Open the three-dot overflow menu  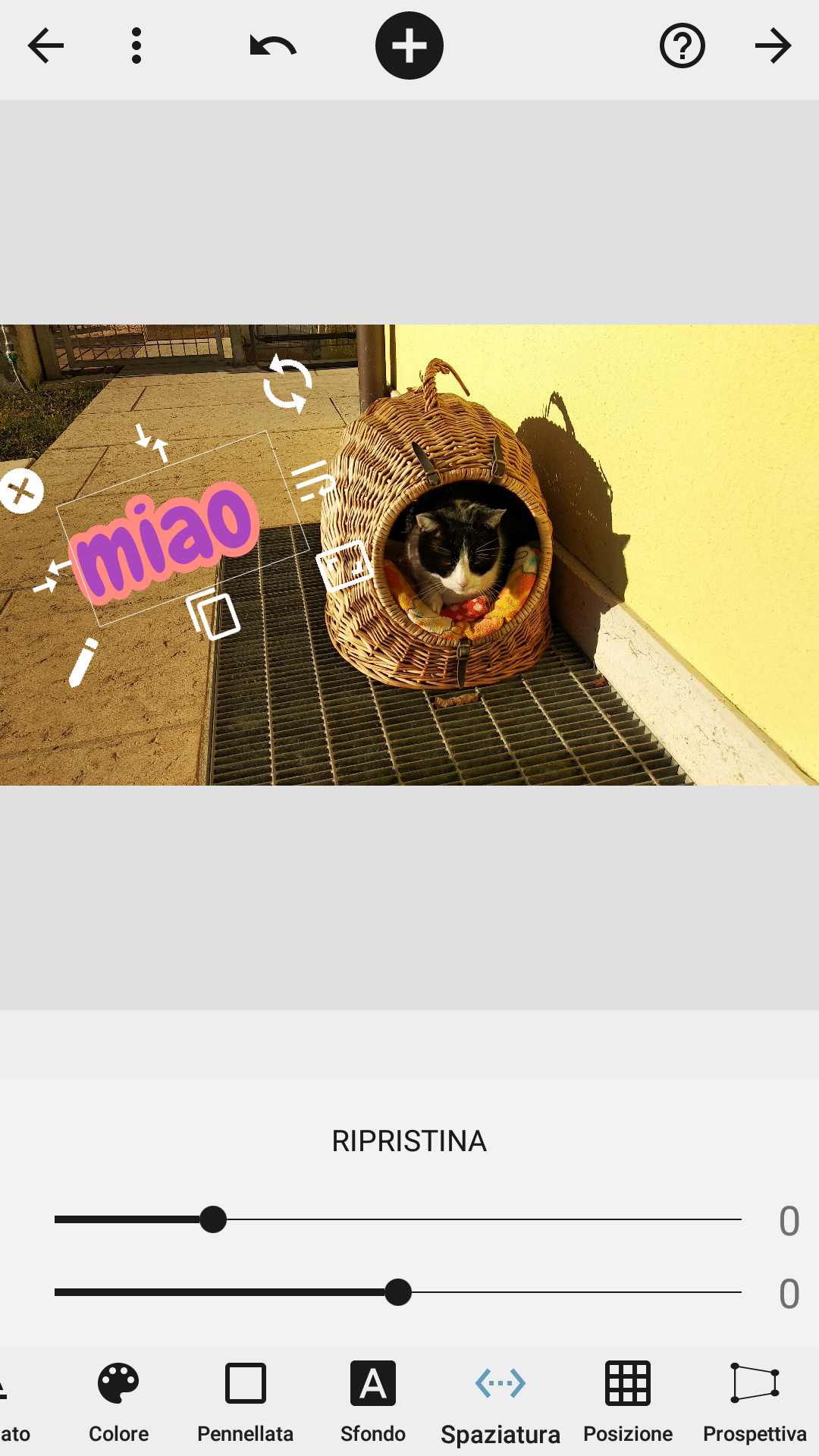tap(136, 45)
